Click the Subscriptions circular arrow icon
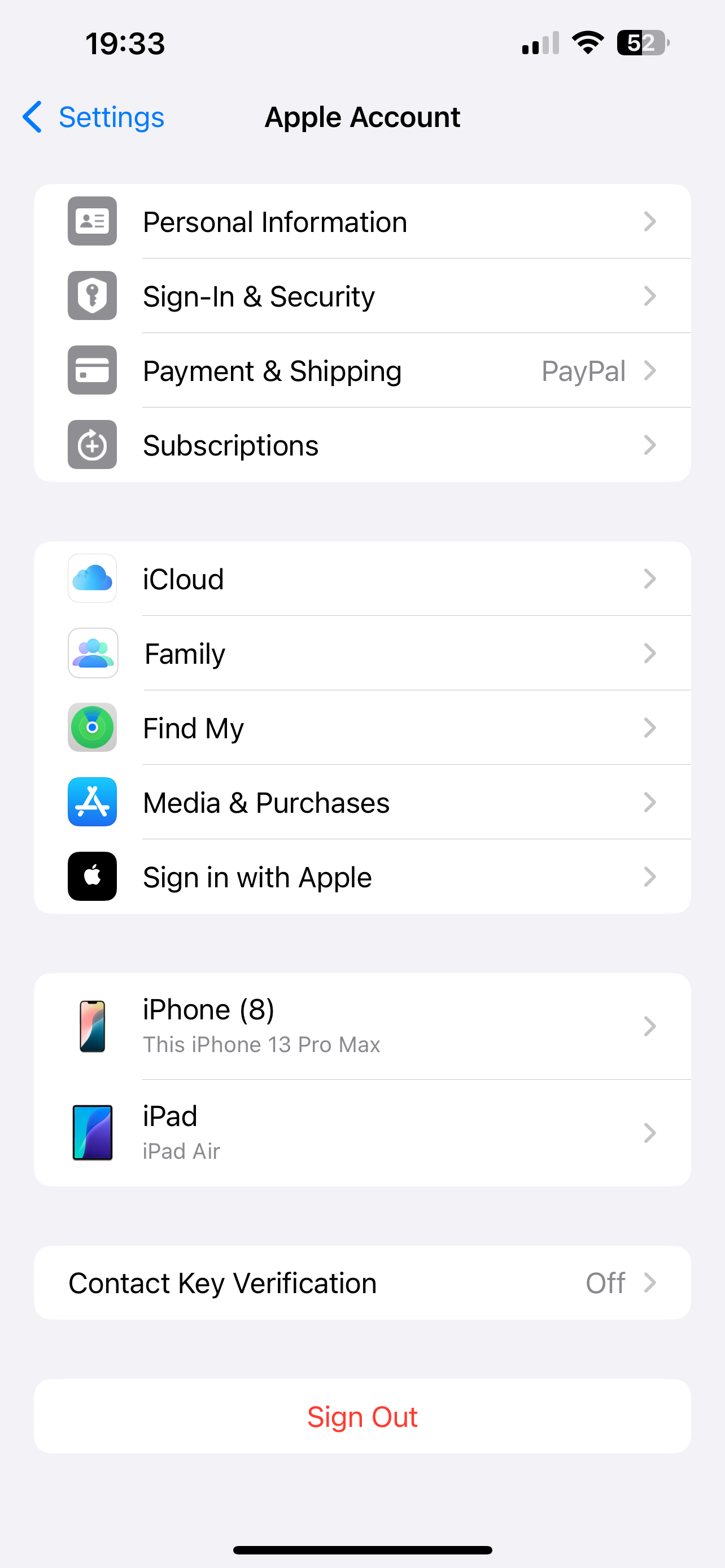 92,445
